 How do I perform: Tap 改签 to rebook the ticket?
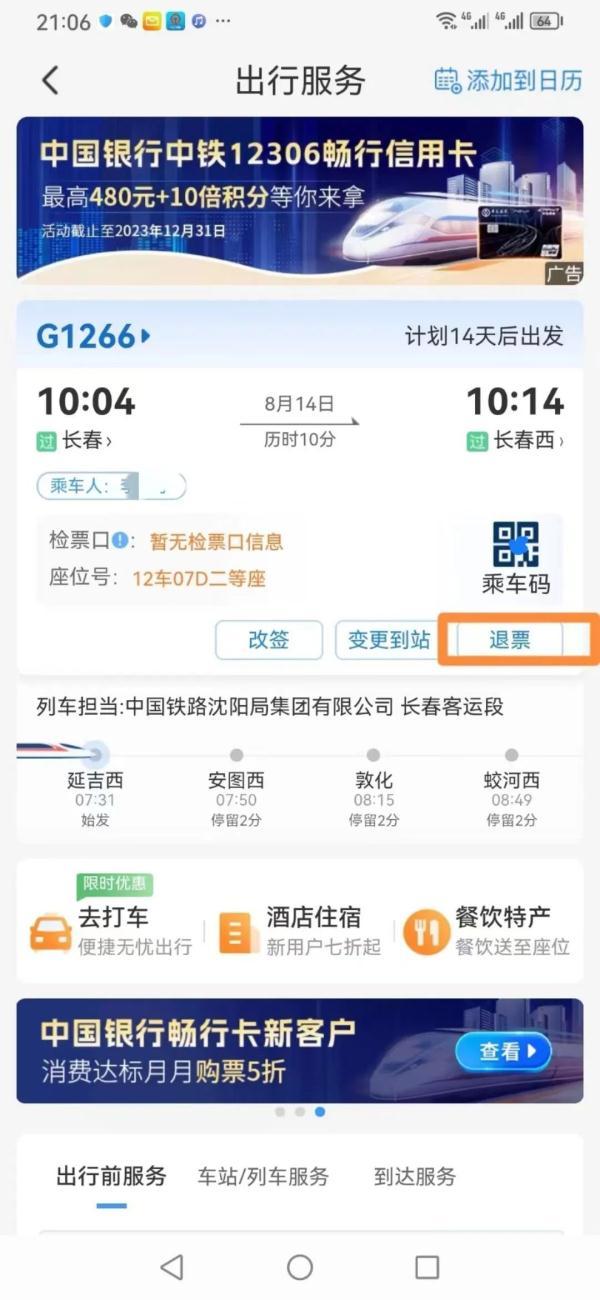[x=269, y=640]
